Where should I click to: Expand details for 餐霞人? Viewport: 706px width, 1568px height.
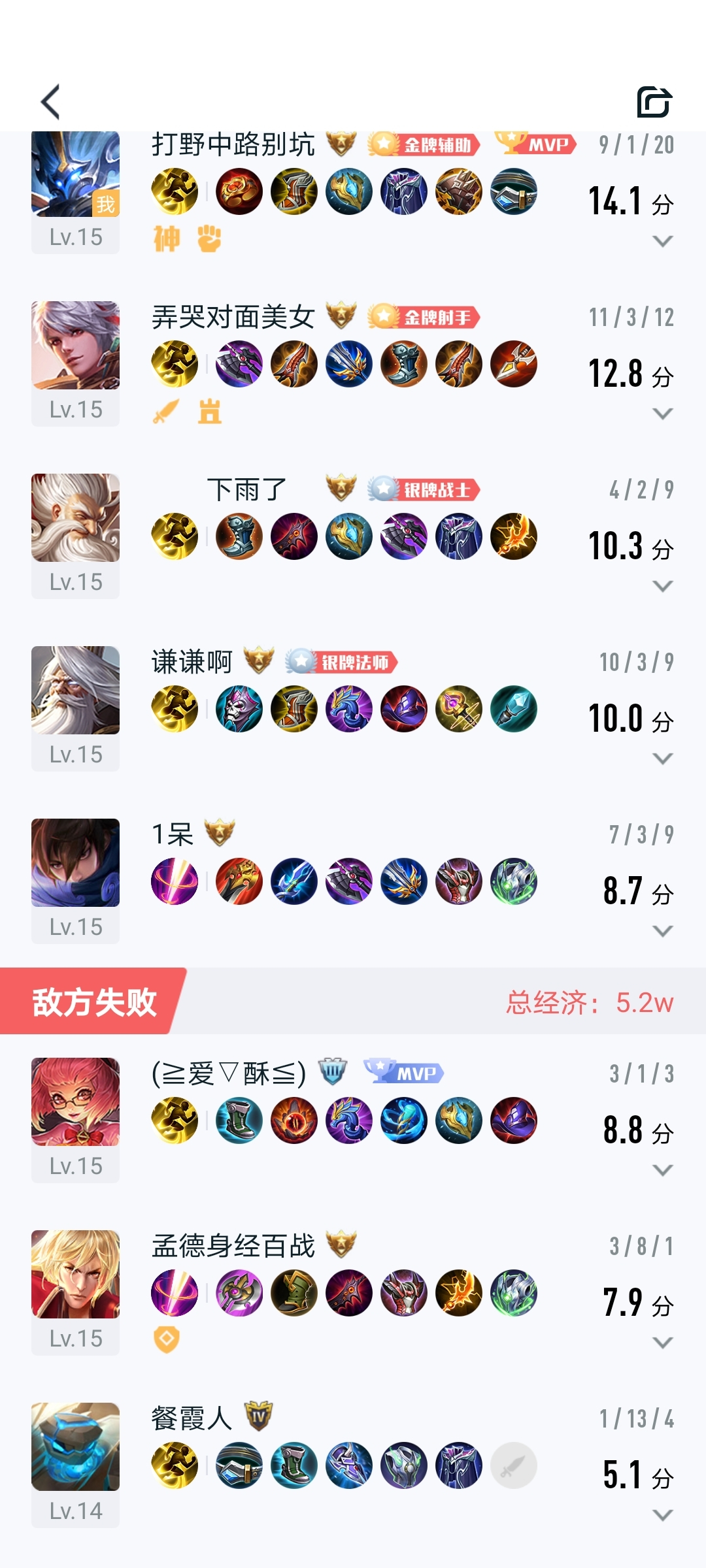point(662,1516)
